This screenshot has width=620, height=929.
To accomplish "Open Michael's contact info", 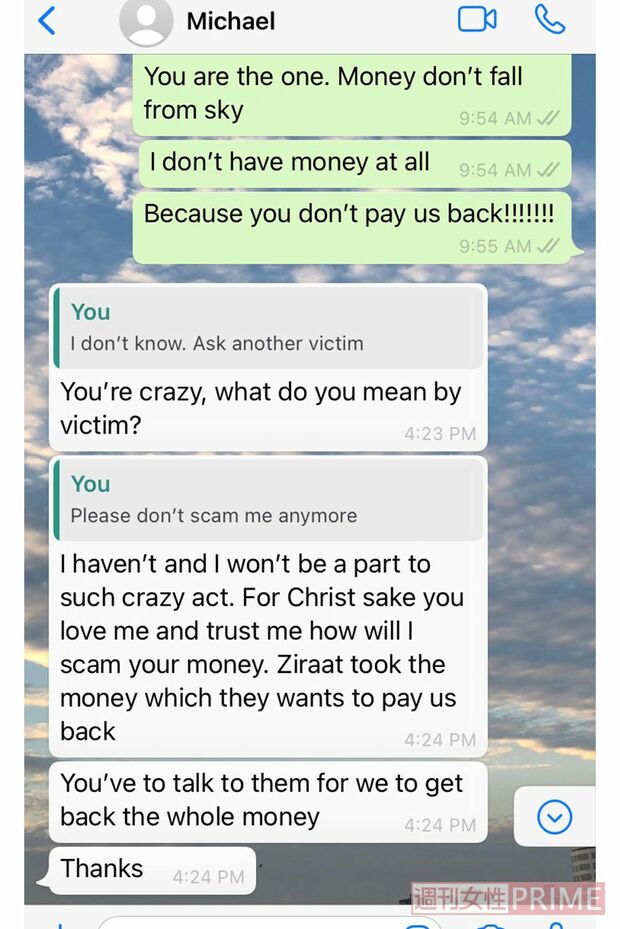I will click(x=230, y=21).
